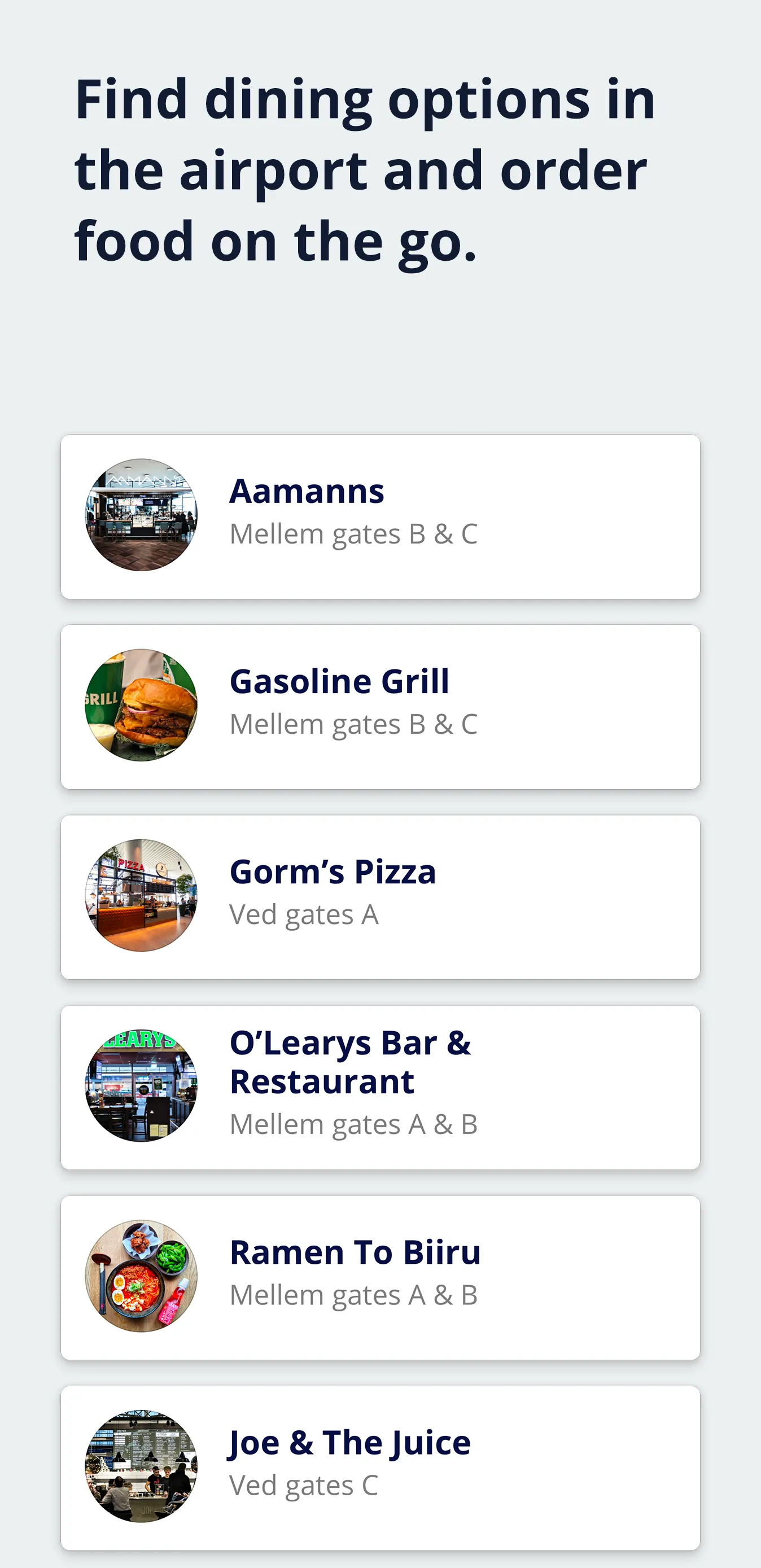Select the Gasoline Grill card
761x1568 pixels.
point(380,707)
